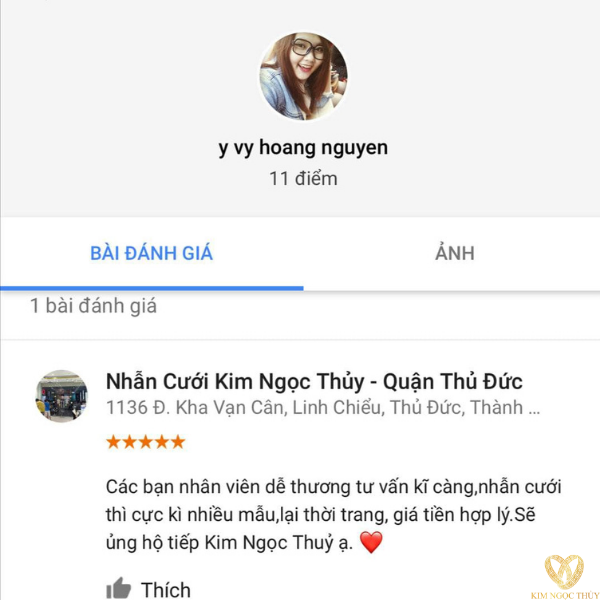View y vy hoang nguyen's profile photo
This screenshot has height=600, width=600.
click(303, 75)
